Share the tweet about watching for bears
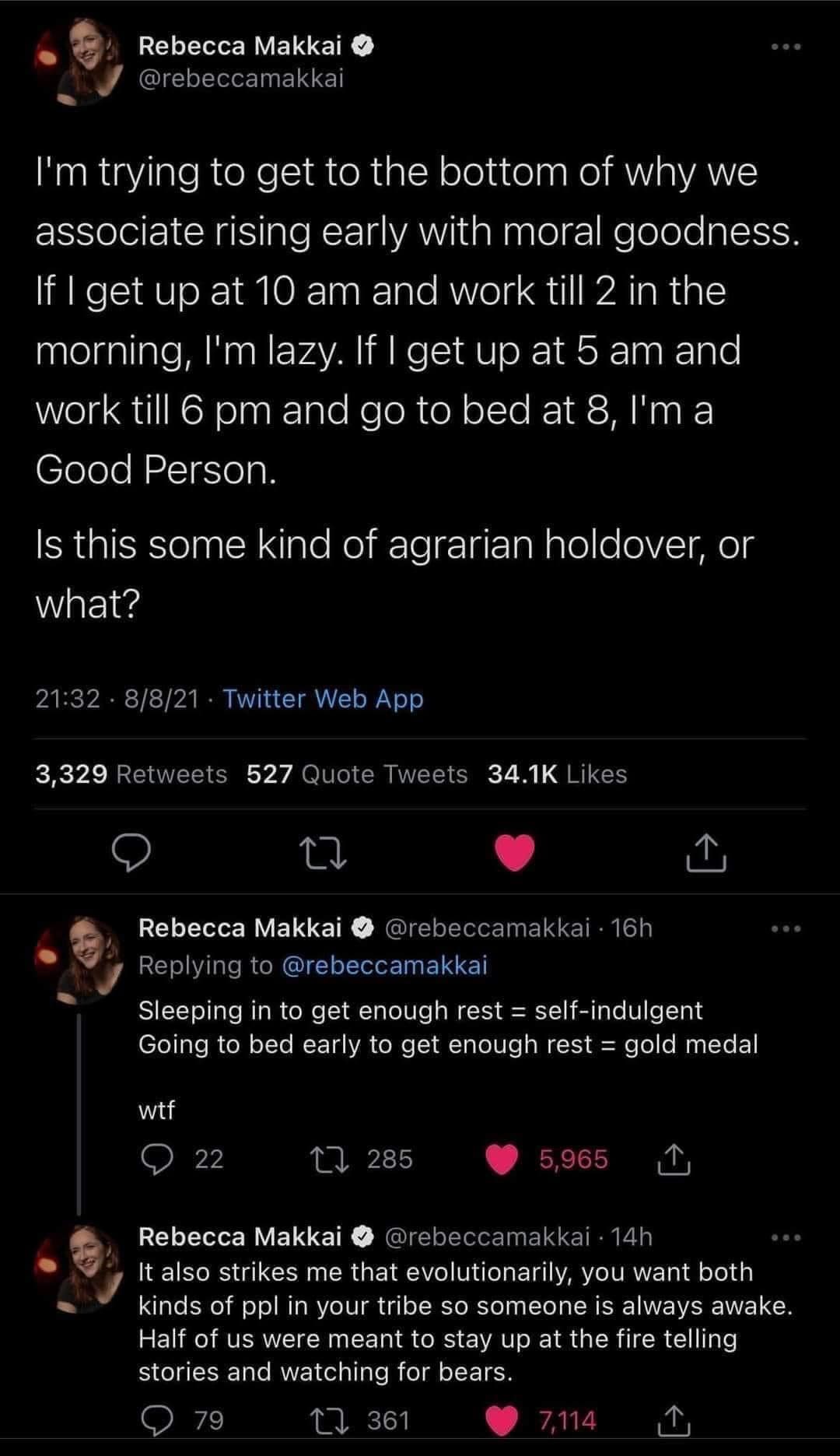This screenshot has width=840, height=1456. point(675,1421)
